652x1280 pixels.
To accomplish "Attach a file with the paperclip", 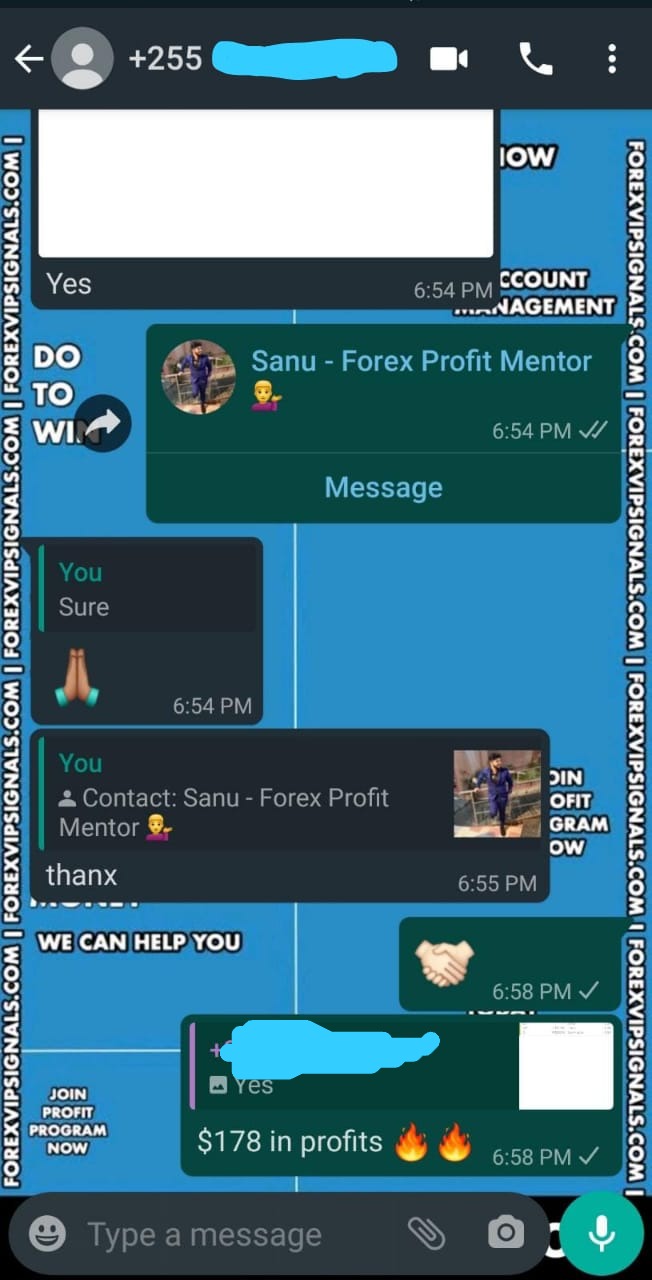I will click(x=427, y=1234).
